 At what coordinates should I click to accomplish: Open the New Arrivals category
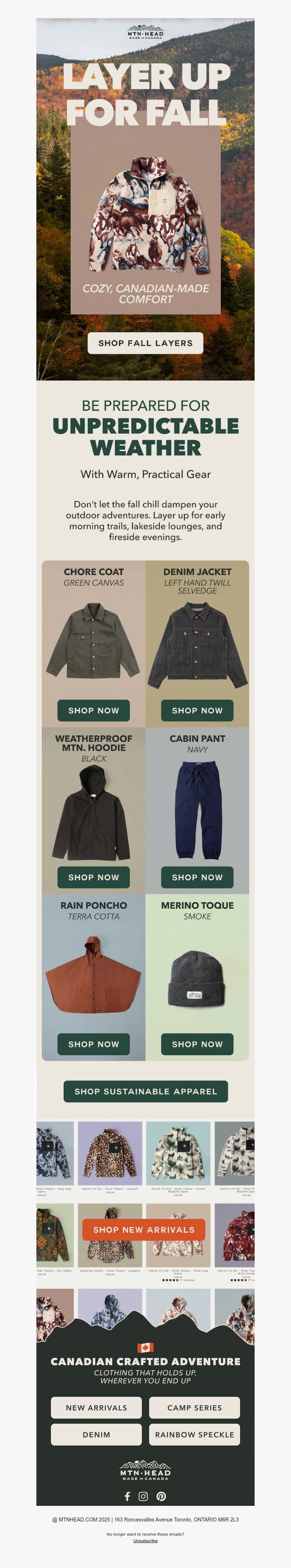pyautogui.click(x=96, y=1408)
